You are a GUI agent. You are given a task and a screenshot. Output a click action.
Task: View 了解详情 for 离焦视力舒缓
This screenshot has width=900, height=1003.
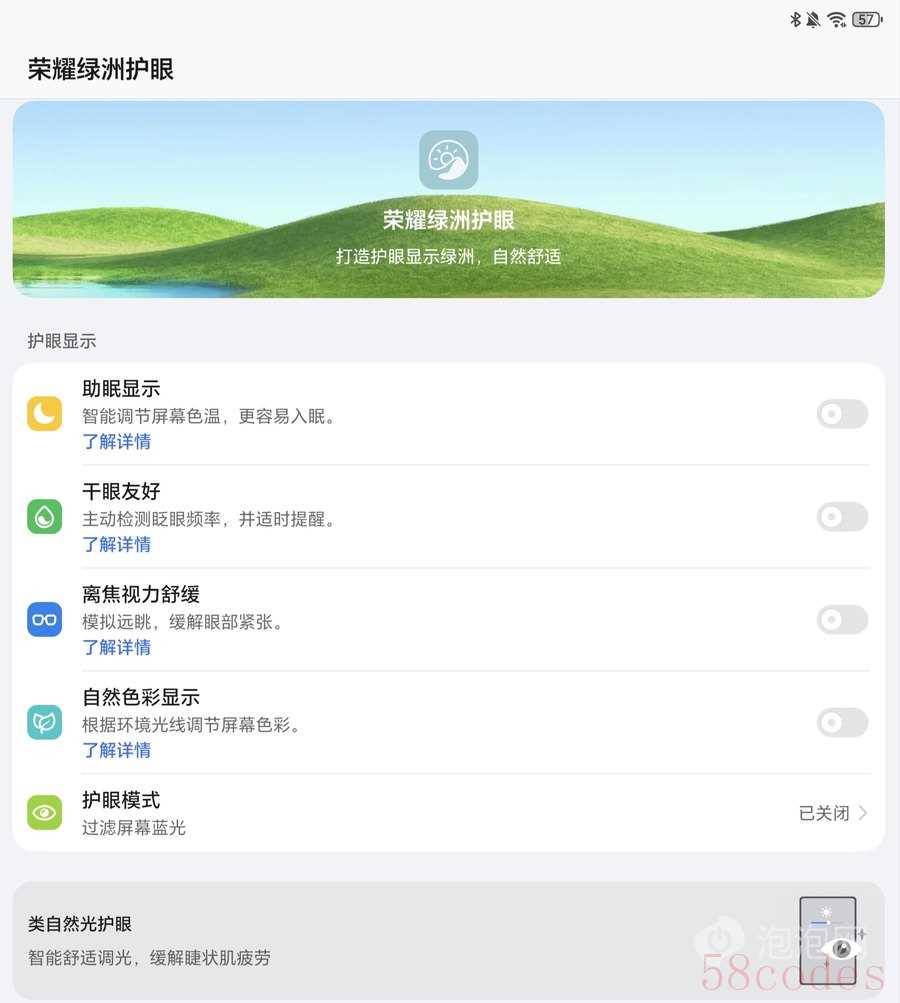click(117, 648)
